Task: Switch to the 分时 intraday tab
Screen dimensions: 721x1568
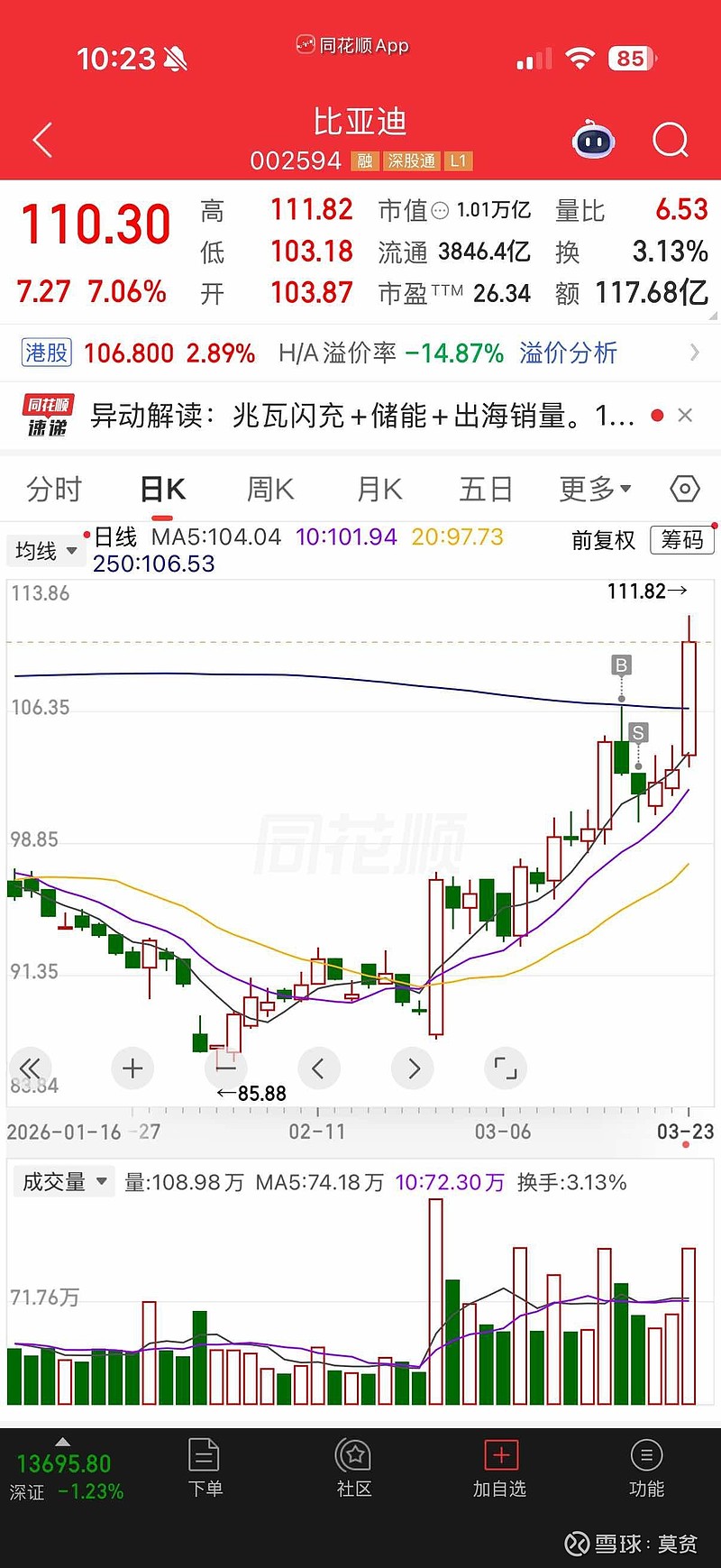Action: (x=56, y=488)
